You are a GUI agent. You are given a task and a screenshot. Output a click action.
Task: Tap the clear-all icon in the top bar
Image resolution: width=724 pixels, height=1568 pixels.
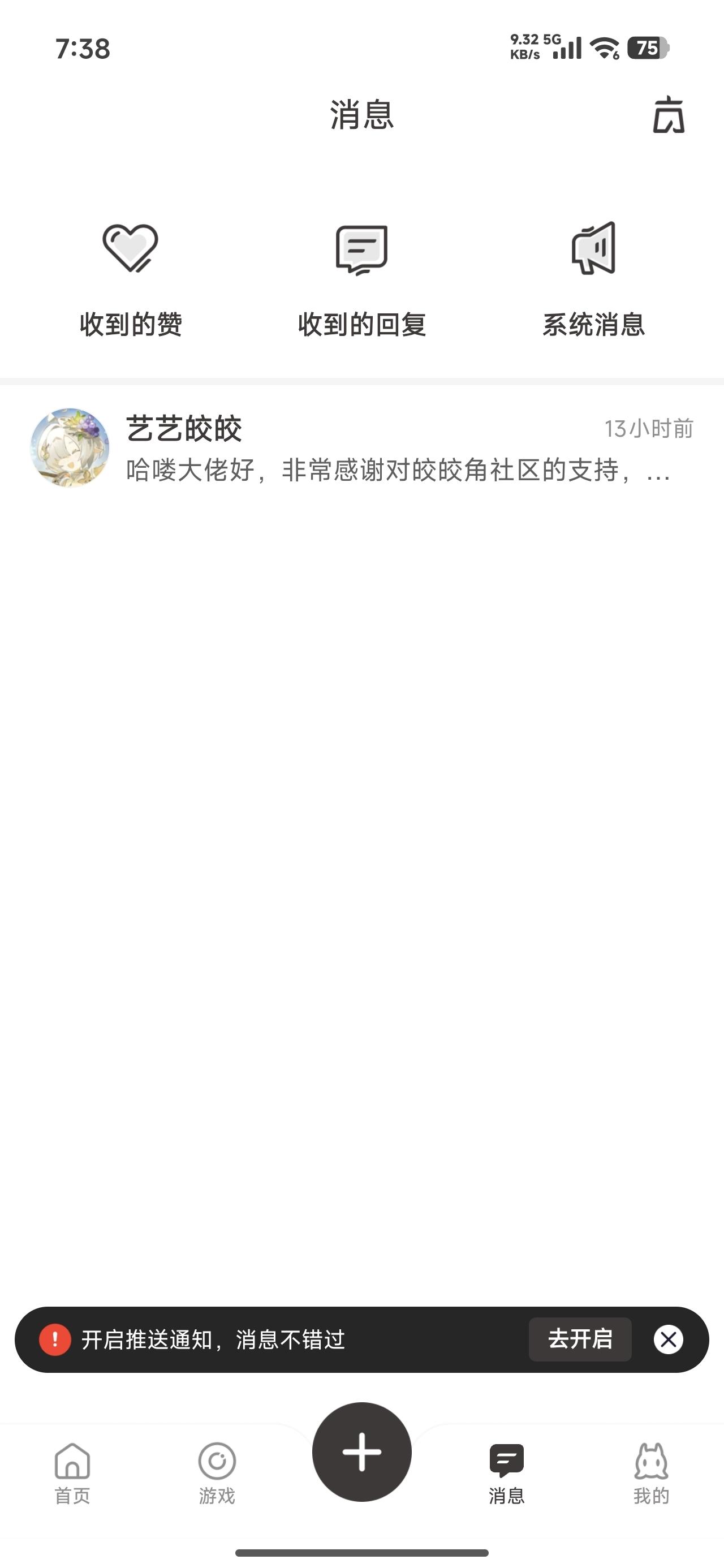(669, 115)
